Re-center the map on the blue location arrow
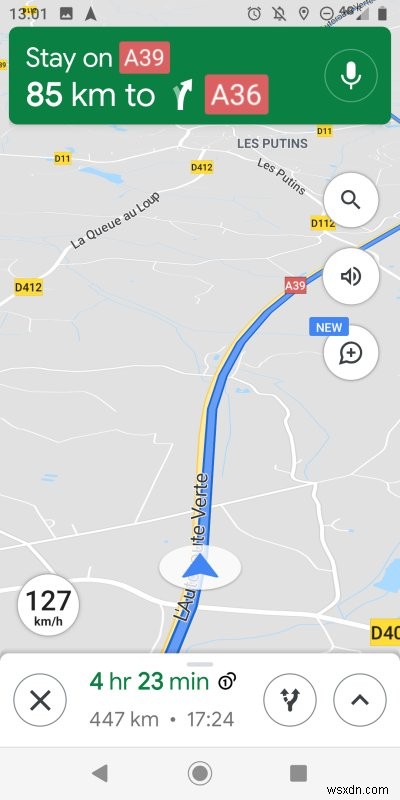The image size is (400, 800). tap(200, 566)
